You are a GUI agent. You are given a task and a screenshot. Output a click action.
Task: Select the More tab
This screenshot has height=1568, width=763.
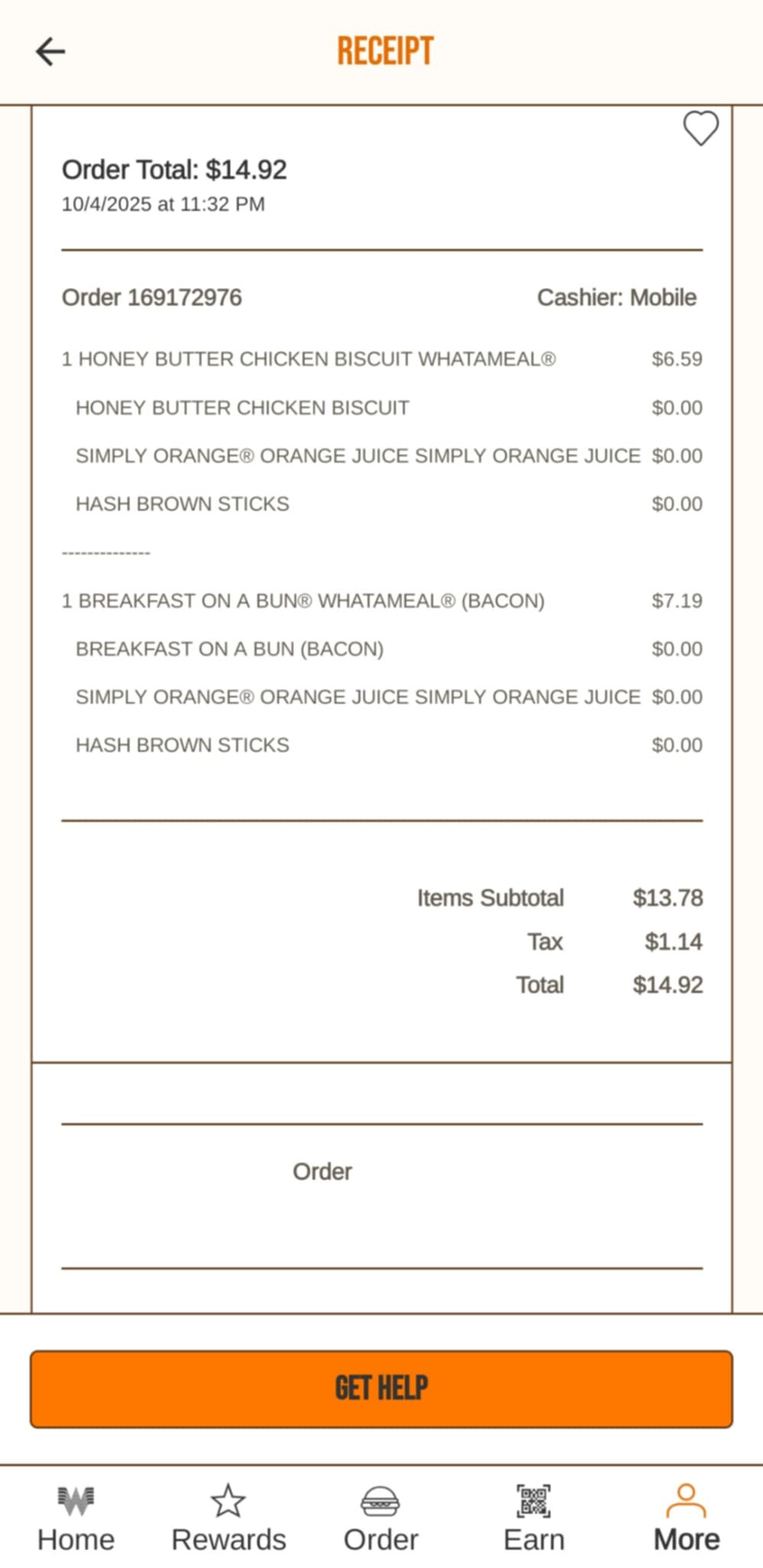click(686, 1519)
